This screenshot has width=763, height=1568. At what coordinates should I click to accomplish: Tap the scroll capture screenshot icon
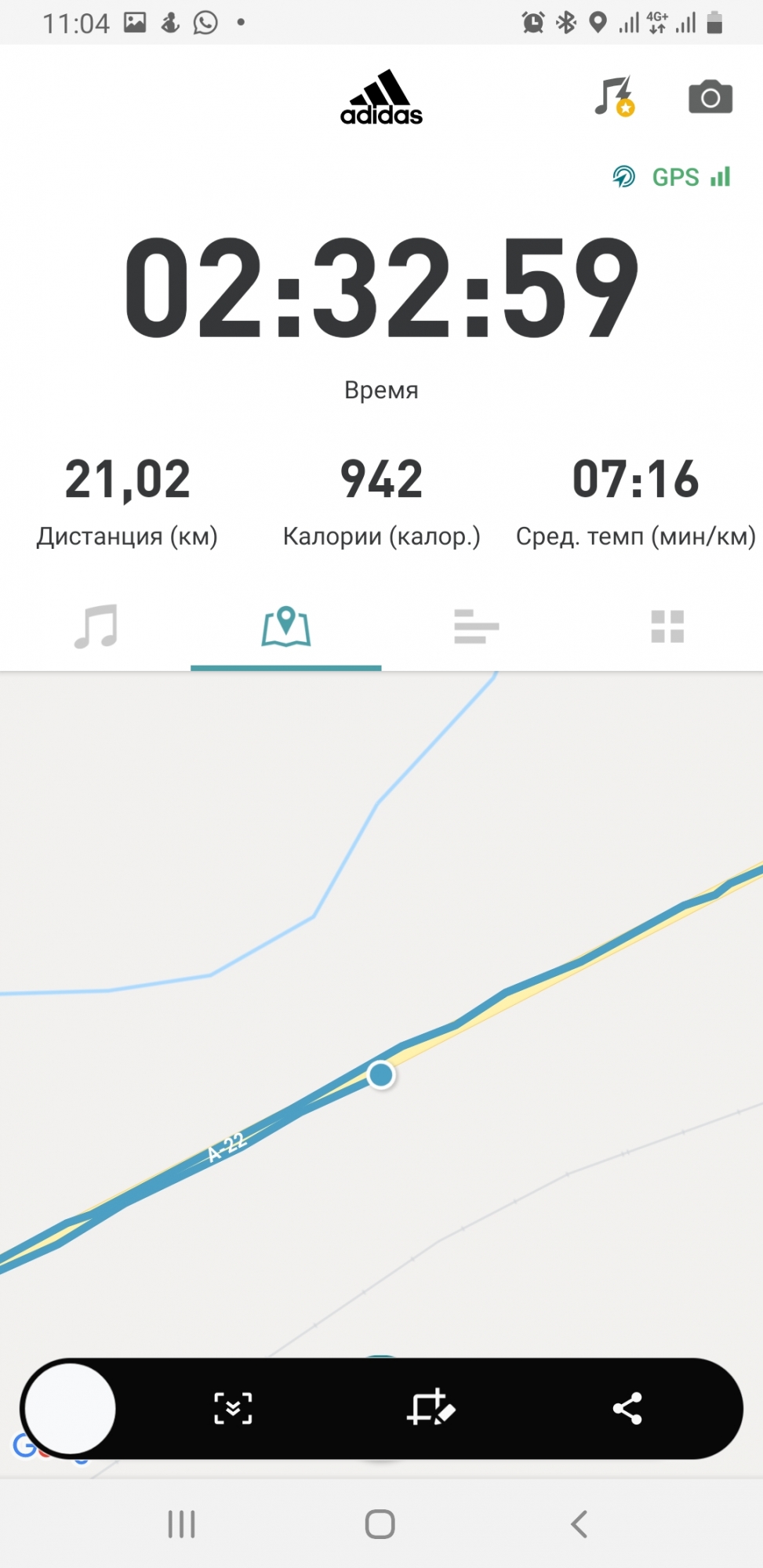coord(233,1409)
